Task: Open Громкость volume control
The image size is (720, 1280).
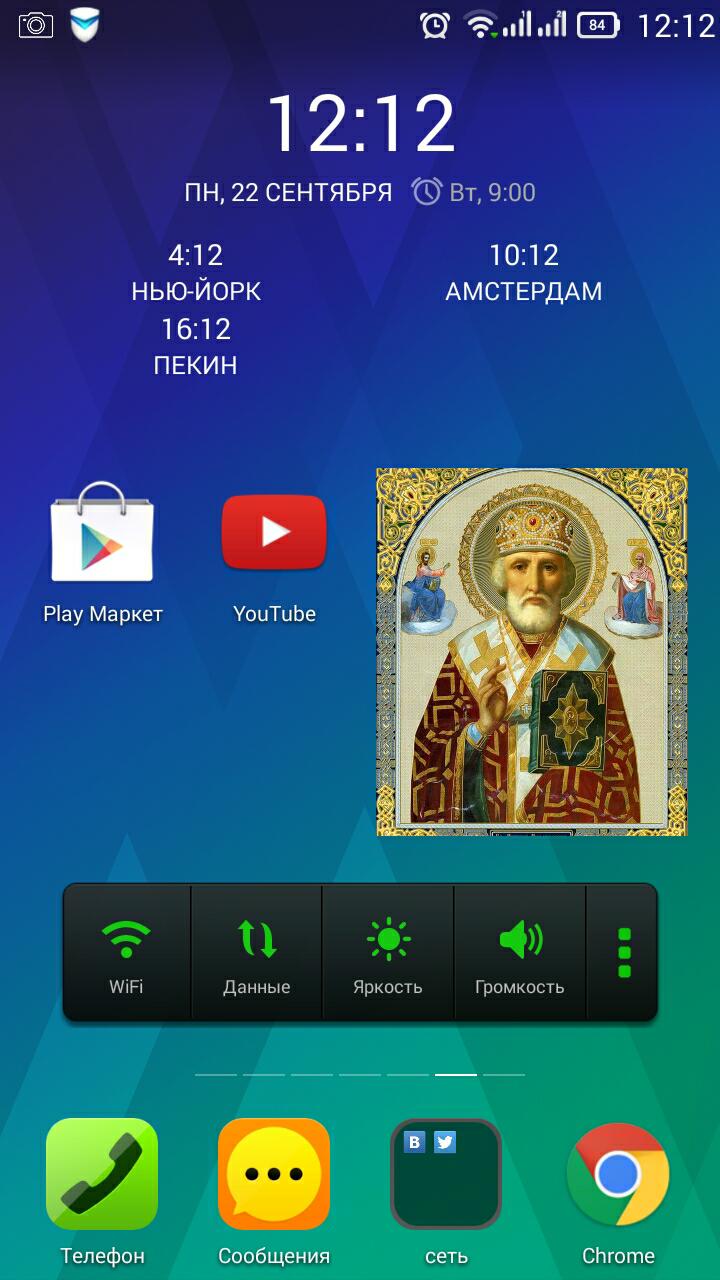Action: (x=520, y=952)
